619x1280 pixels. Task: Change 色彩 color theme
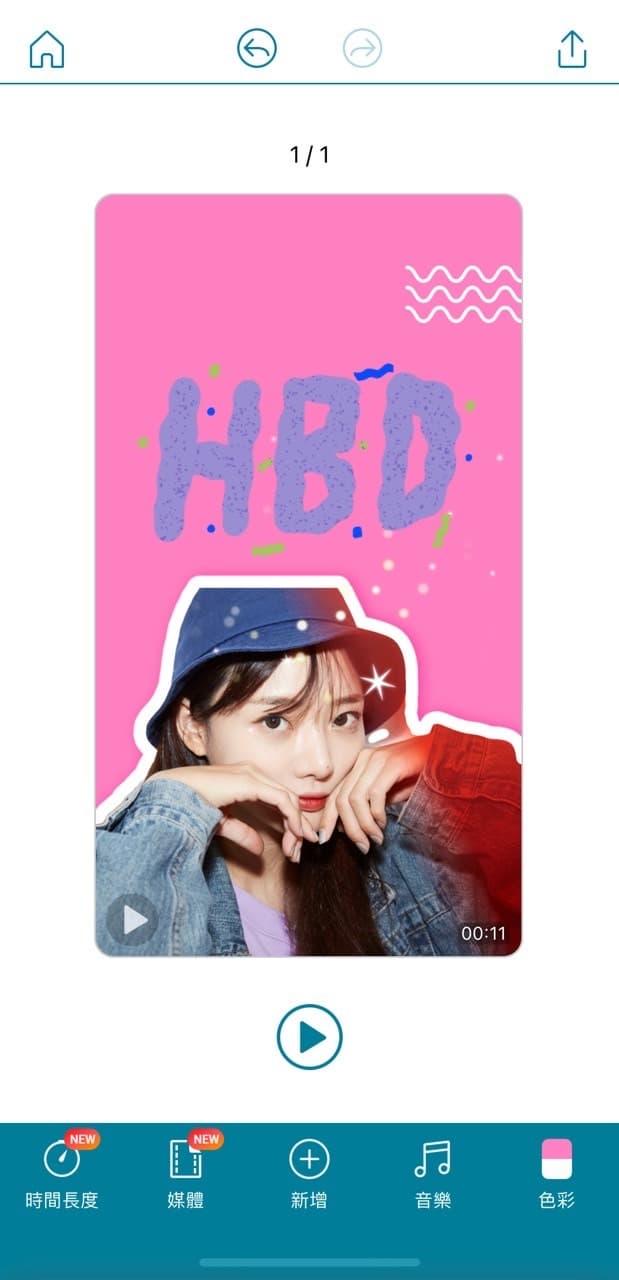(x=556, y=1171)
